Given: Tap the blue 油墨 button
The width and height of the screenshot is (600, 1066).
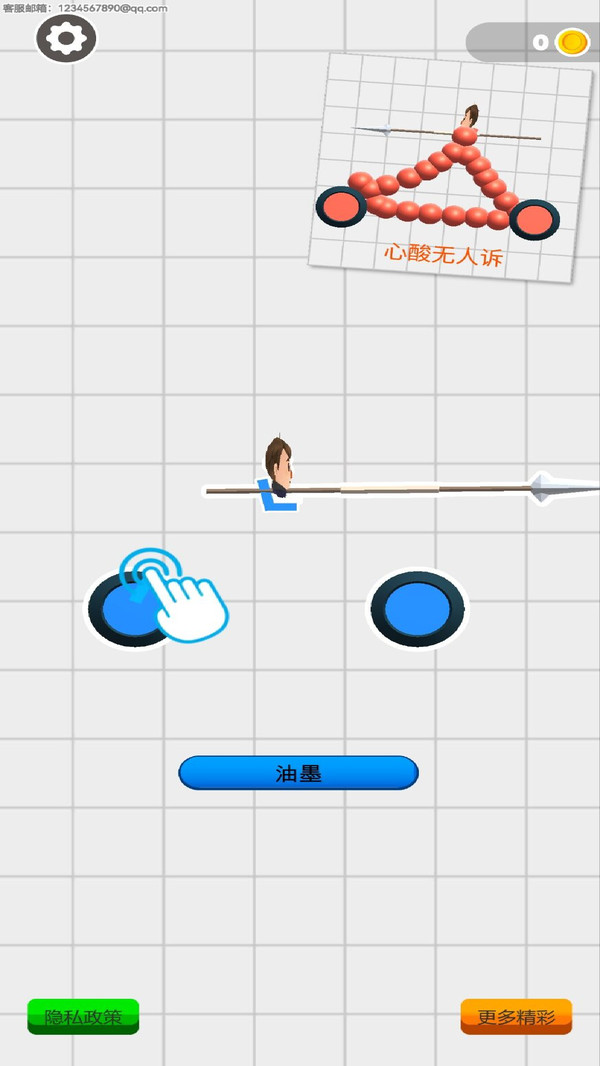Looking at the screenshot, I should [298, 773].
